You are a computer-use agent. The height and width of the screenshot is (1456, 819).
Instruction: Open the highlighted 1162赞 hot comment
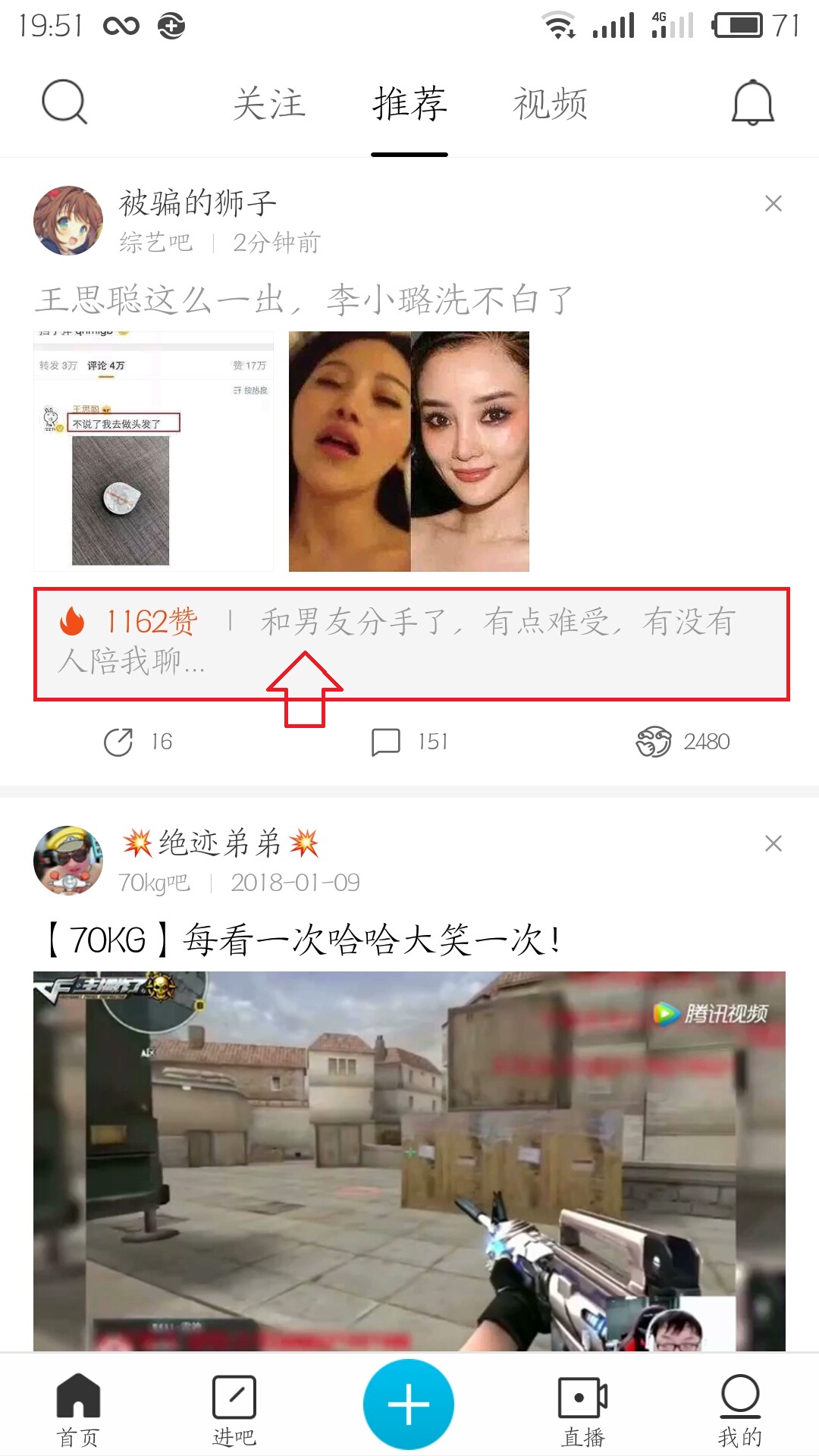pos(409,641)
